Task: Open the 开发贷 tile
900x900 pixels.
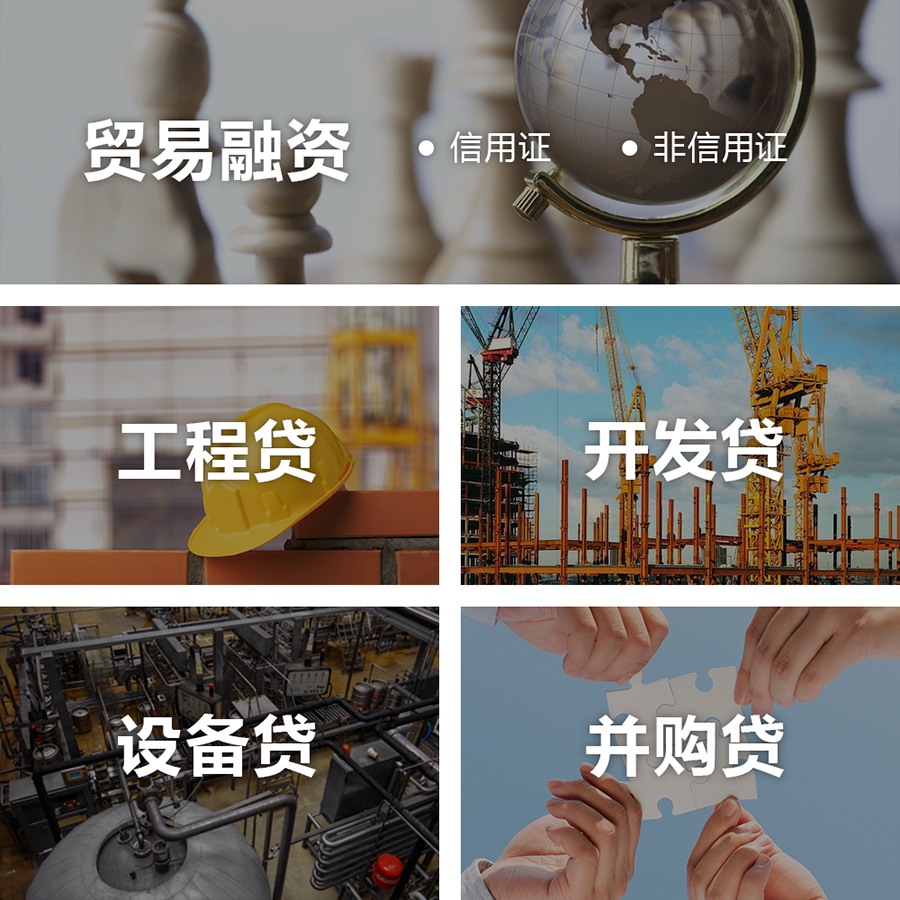Action: (680, 448)
